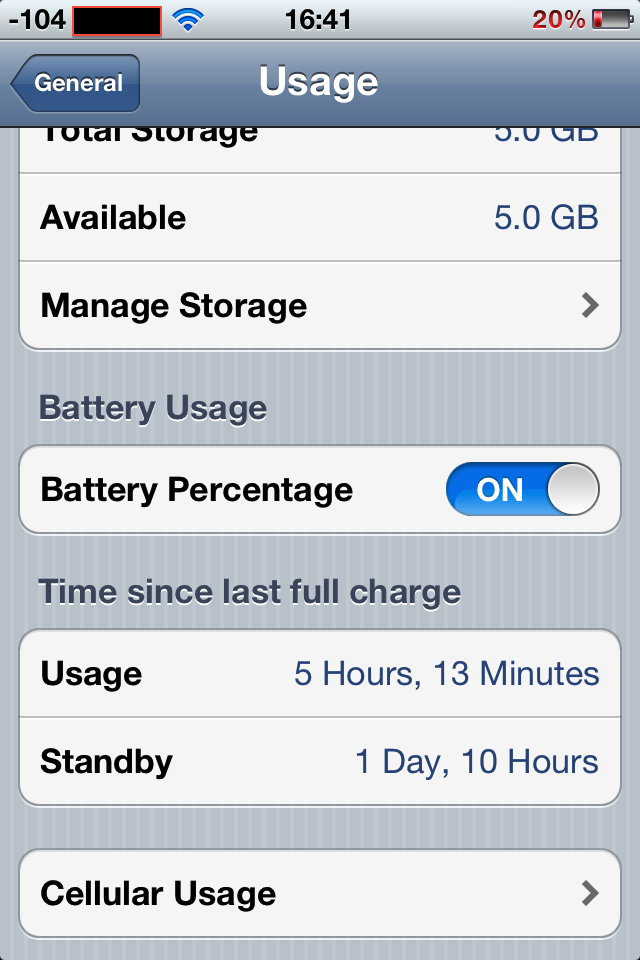Go back to General settings

(x=76, y=84)
